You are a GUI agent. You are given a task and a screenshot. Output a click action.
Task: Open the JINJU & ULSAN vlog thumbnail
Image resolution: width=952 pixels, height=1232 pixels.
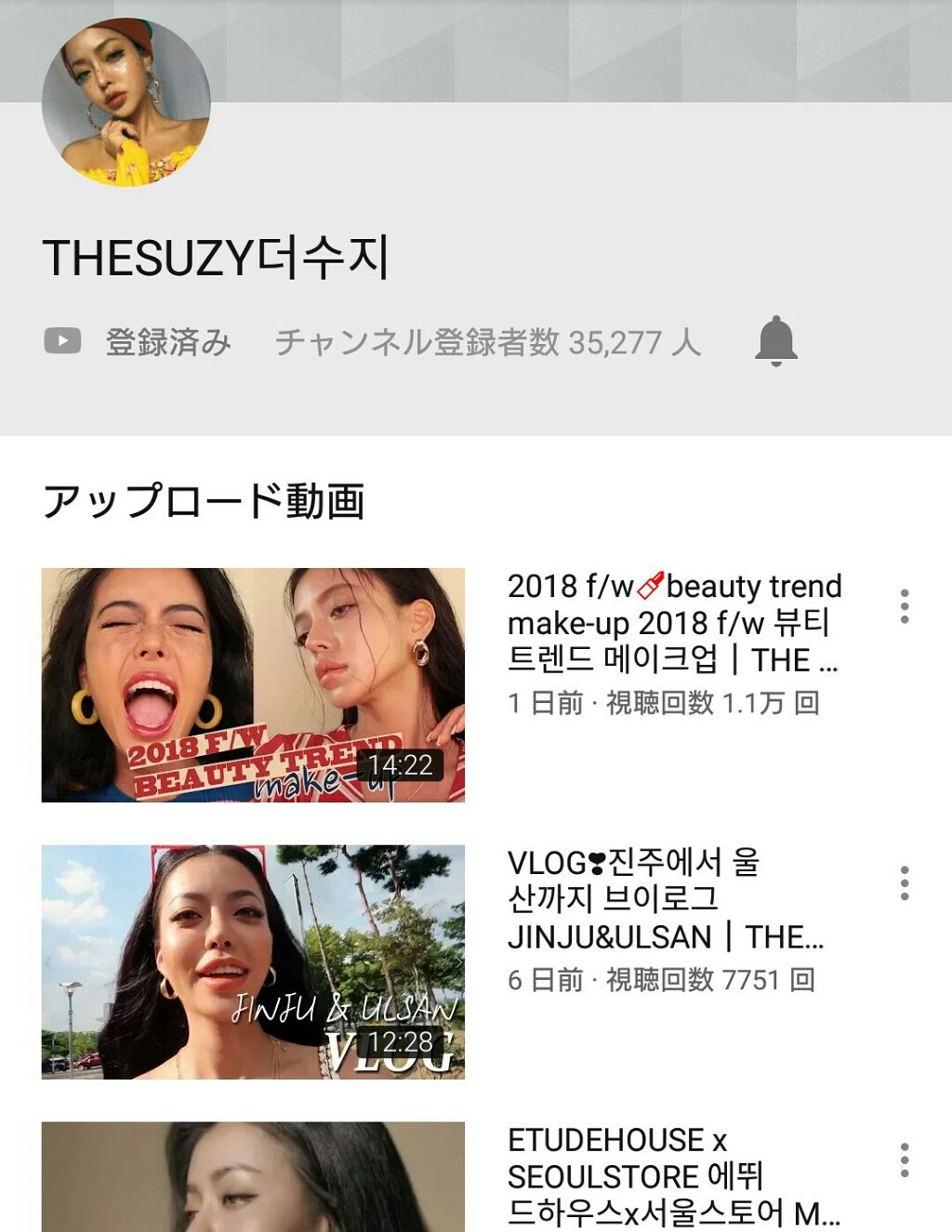point(256,962)
